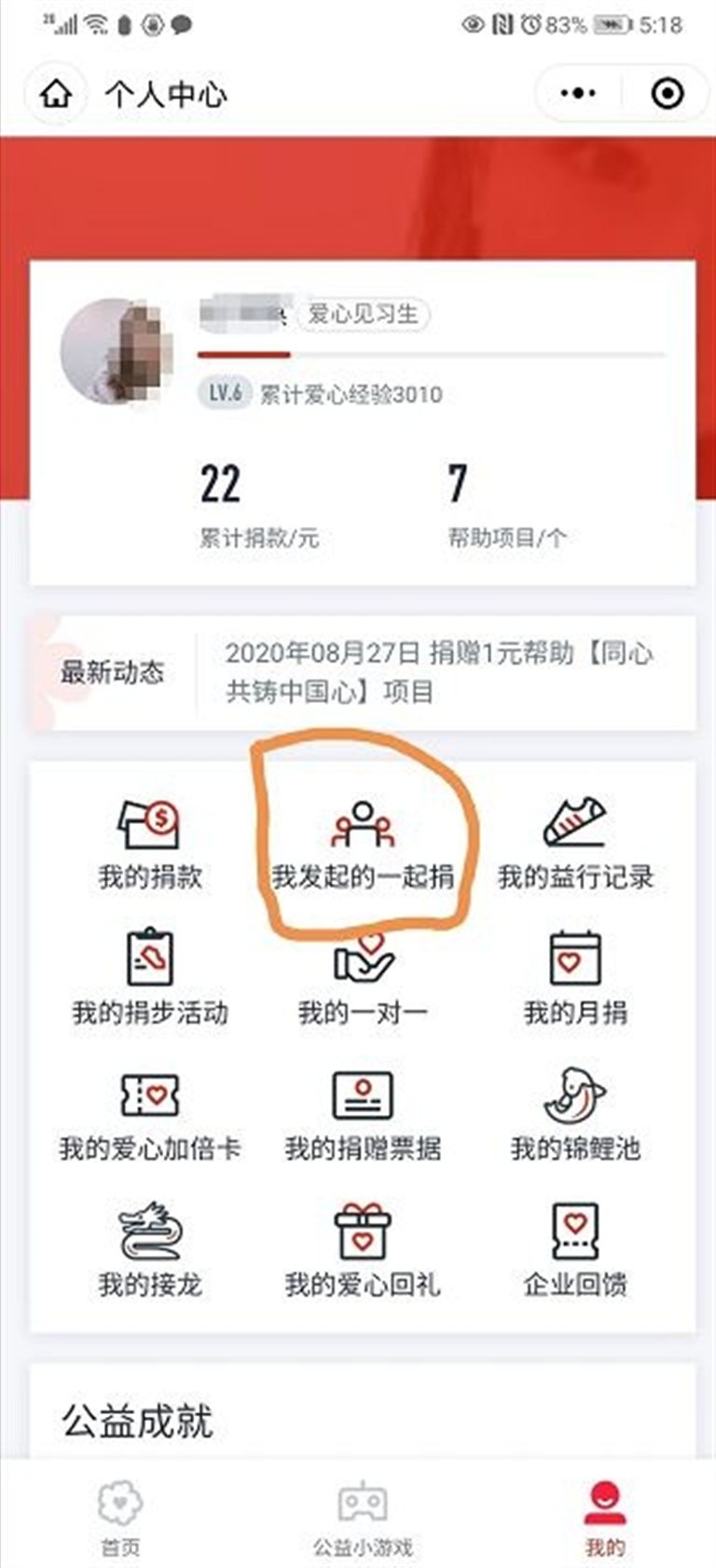The width and height of the screenshot is (716, 1568).
Task: Close the mini program via circle button
Action: (667, 93)
